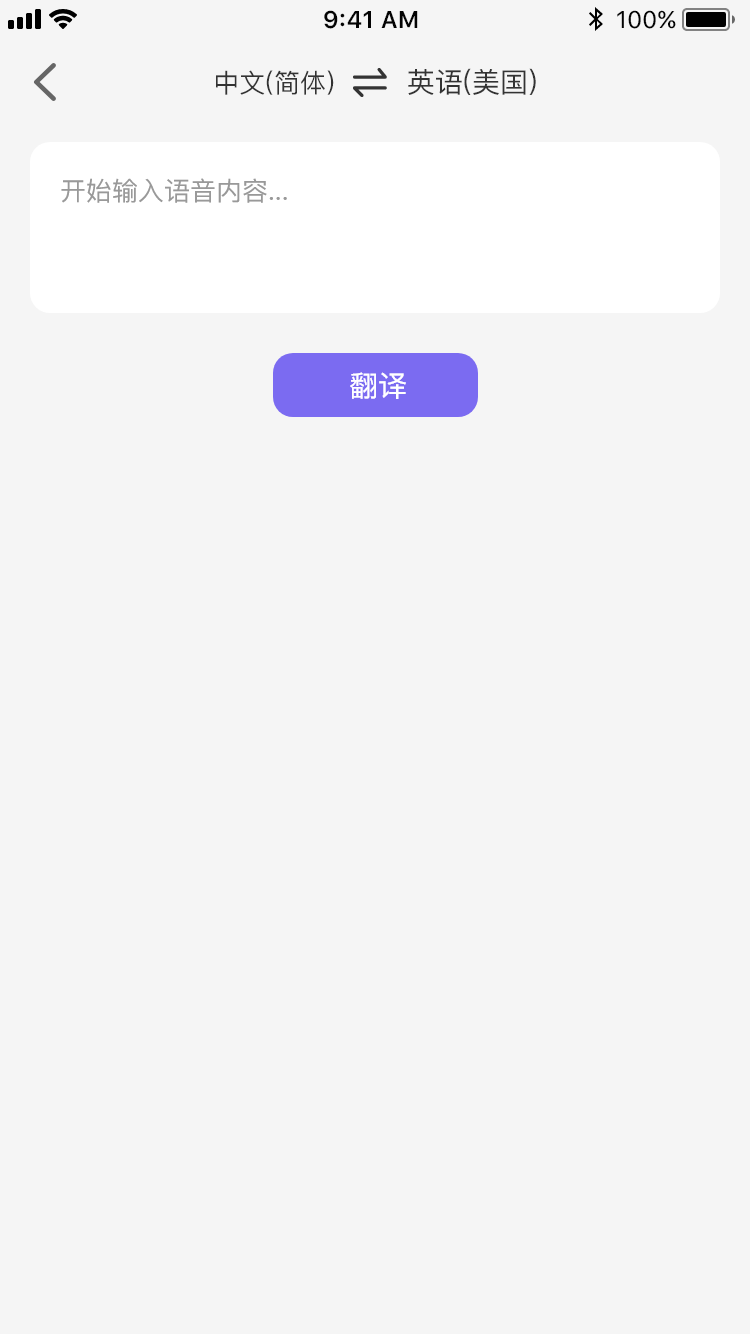750x1334 pixels.
Task: Return to previous screen via back arrow
Action: tap(44, 82)
